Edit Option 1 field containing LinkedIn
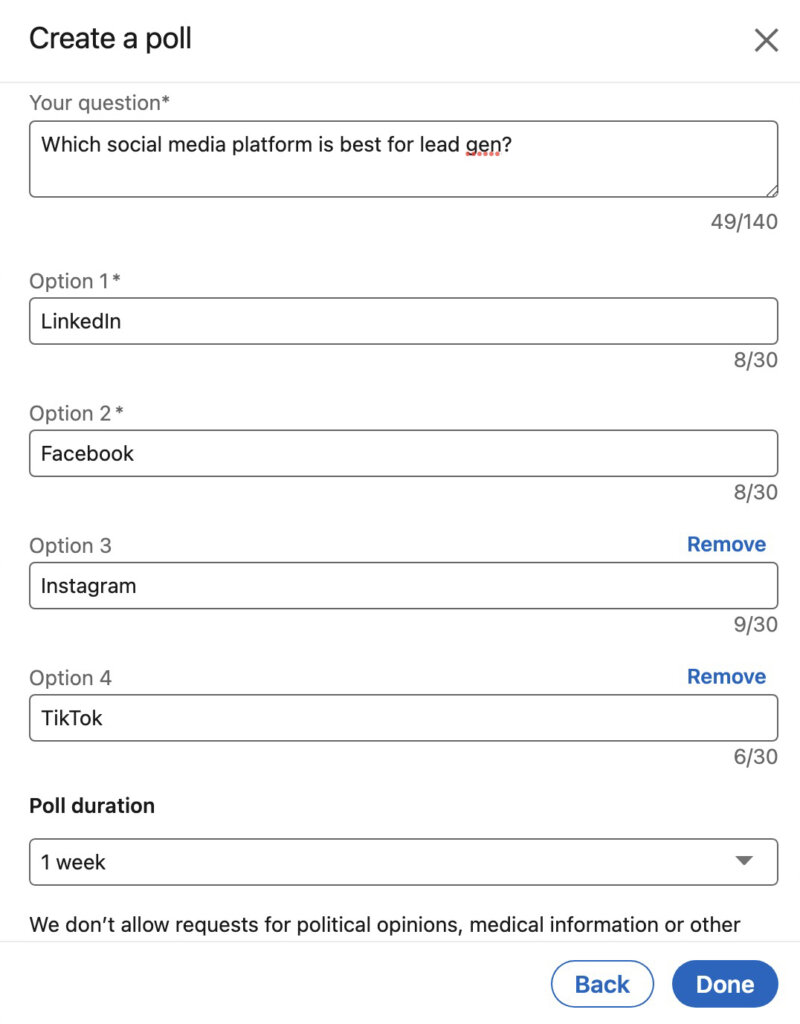Image resolution: width=800 pixels, height=1024 pixels. (x=403, y=321)
